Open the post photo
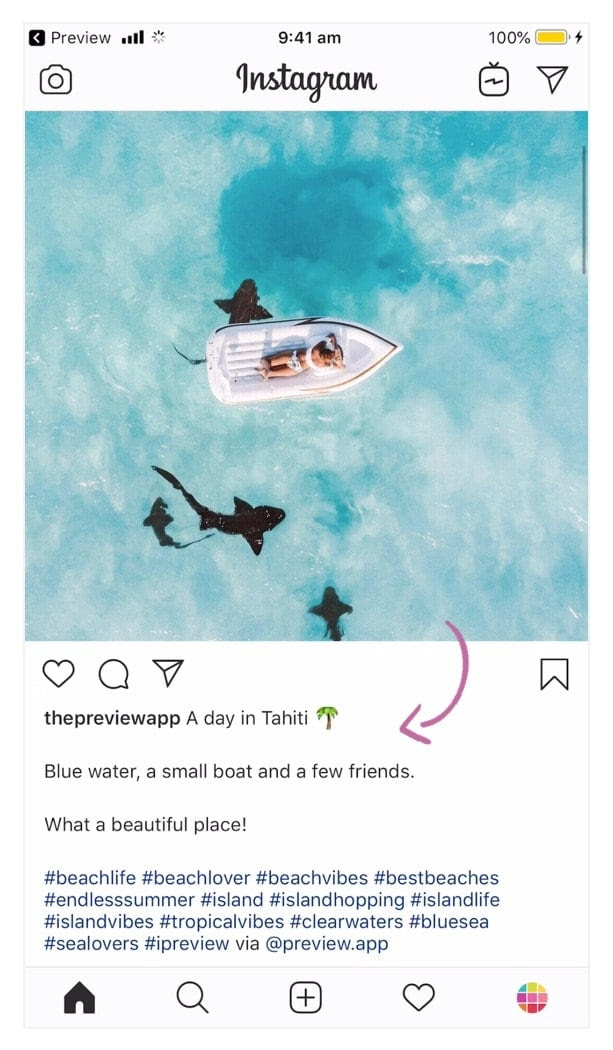The image size is (613, 1050). (x=306, y=376)
